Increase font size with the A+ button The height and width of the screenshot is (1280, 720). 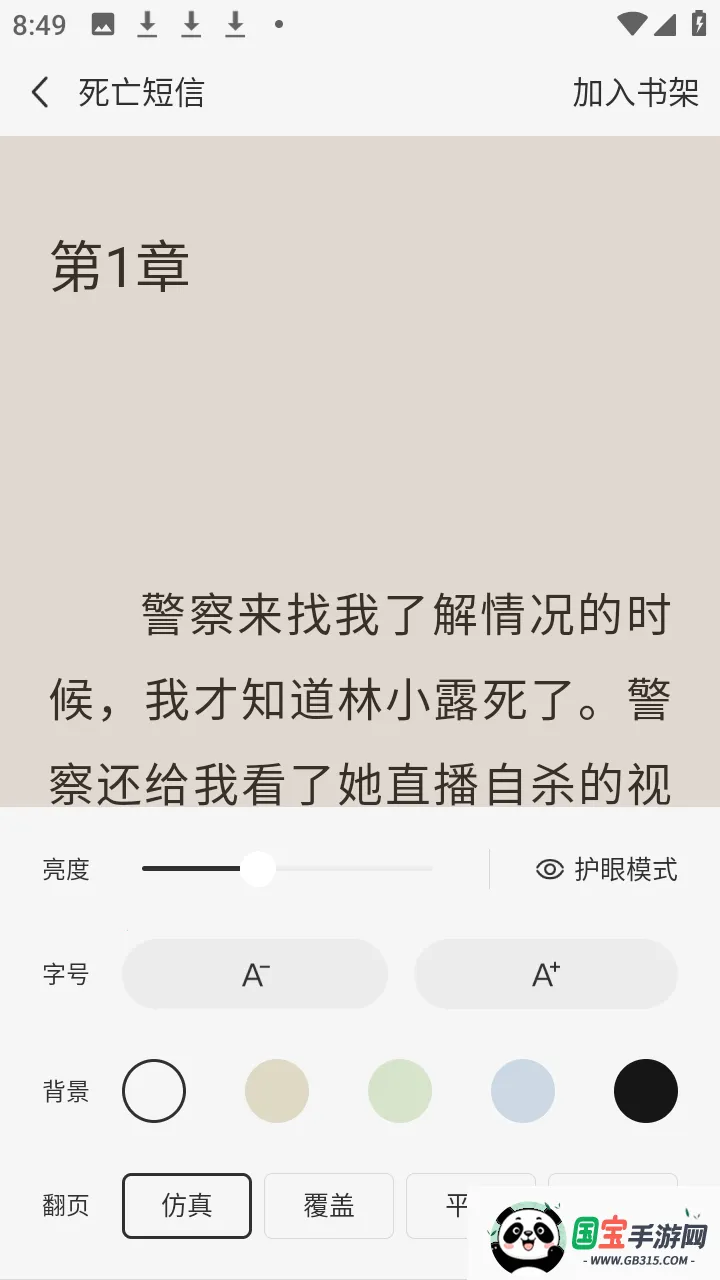(x=546, y=974)
